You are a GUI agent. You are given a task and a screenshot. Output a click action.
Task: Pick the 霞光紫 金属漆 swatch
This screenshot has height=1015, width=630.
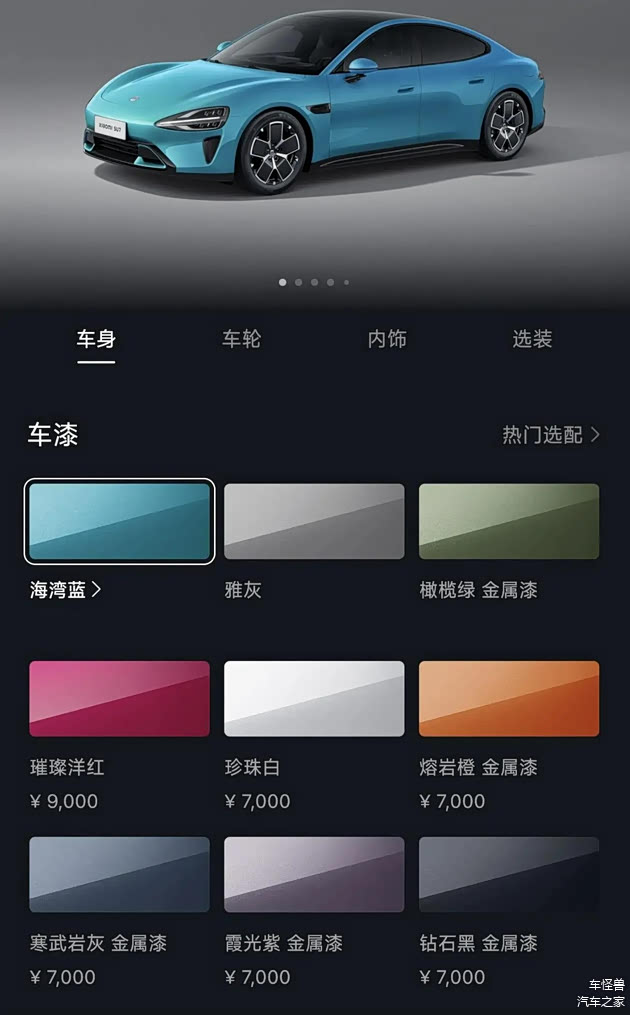tap(314, 874)
